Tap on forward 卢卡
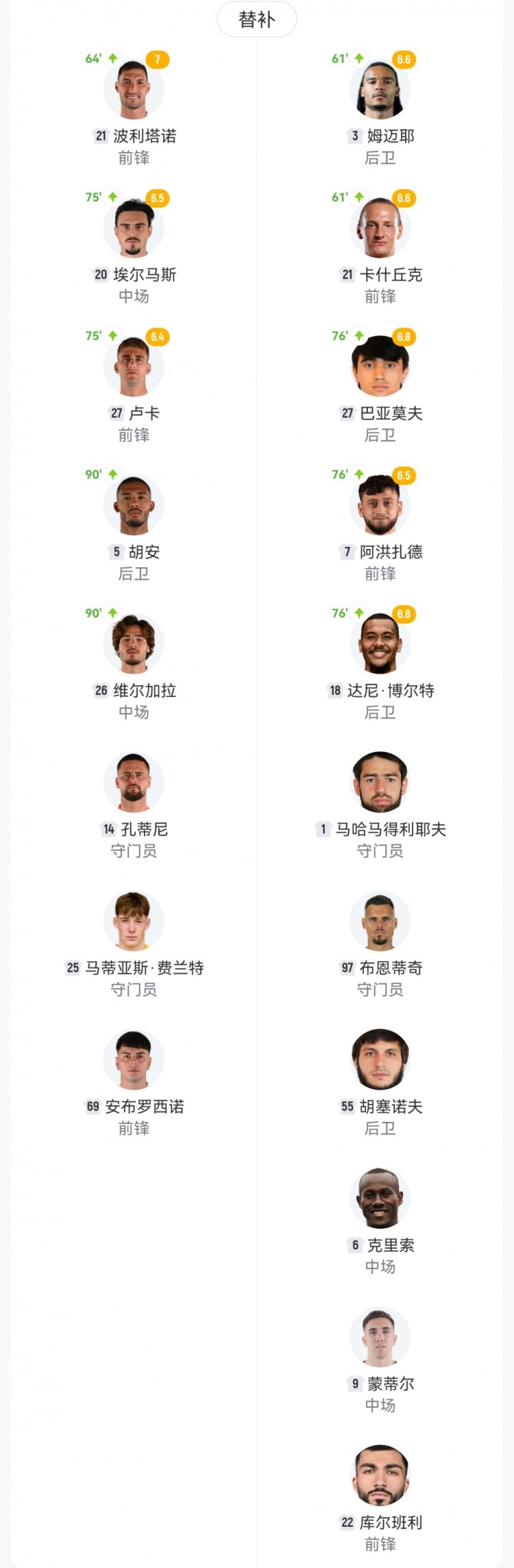Image resolution: width=514 pixels, height=1568 pixels. point(134,367)
